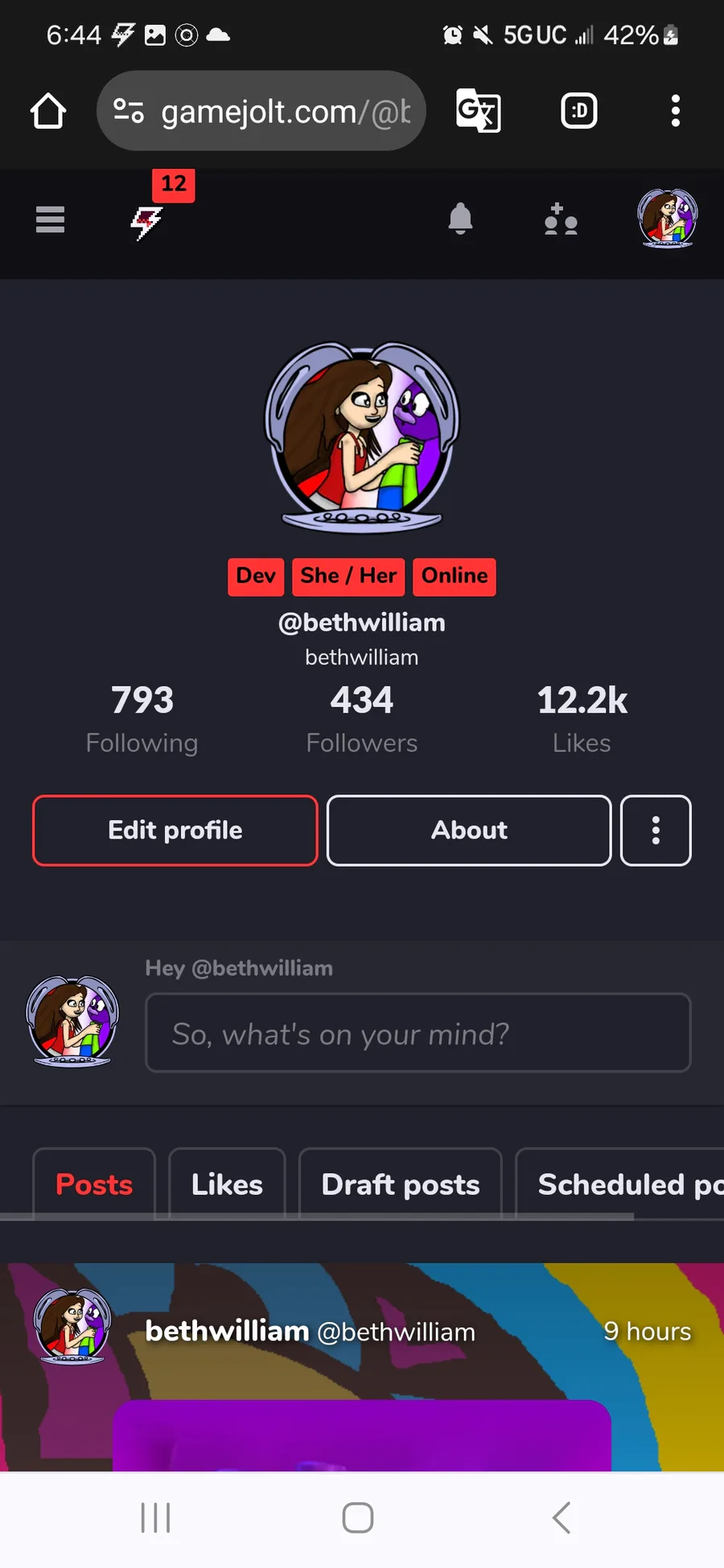
Task: Tap the Edit profile button
Action: coord(175,831)
